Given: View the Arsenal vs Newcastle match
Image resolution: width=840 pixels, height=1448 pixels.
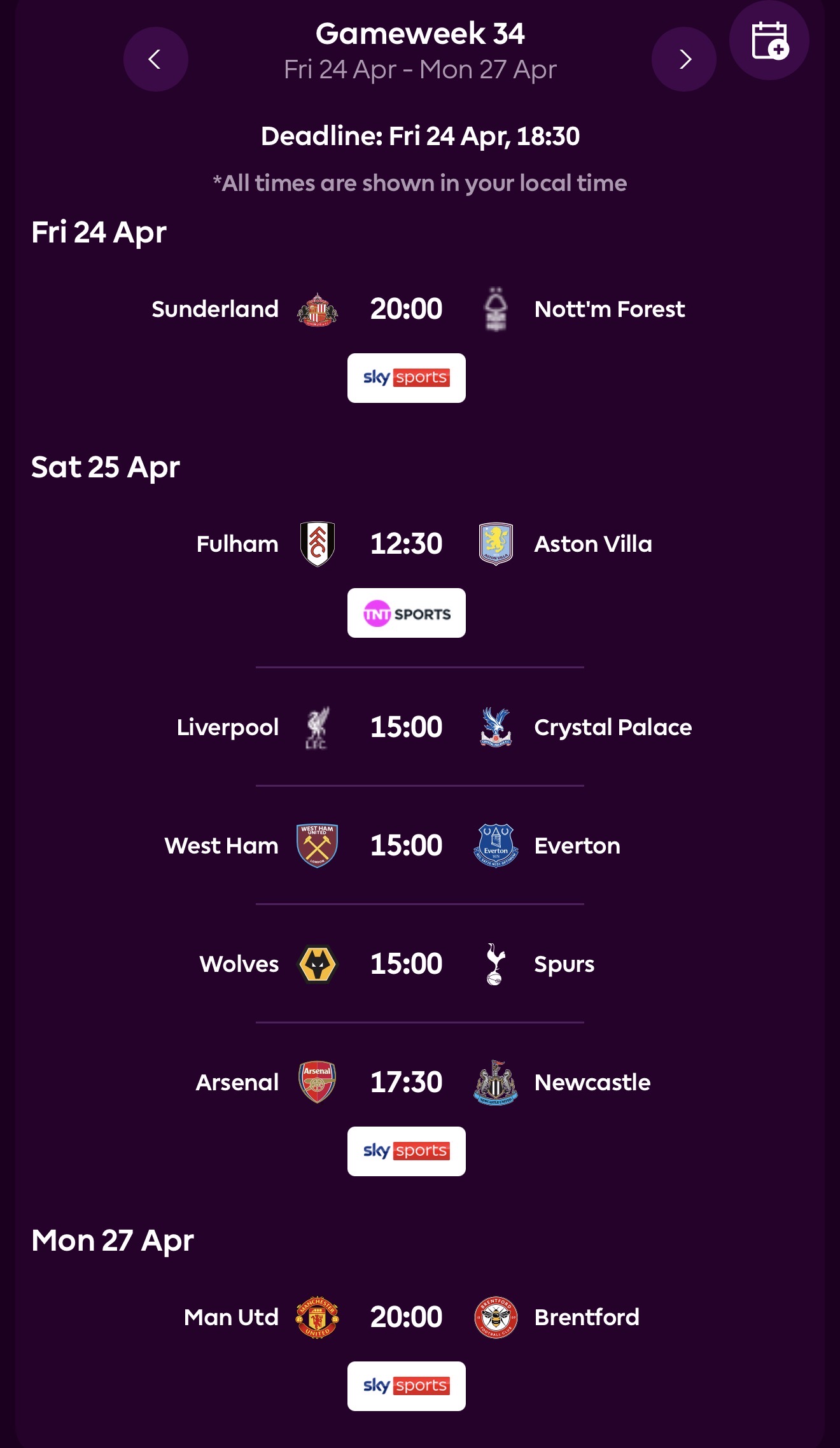Looking at the screenshot, I should [406, 1082].
